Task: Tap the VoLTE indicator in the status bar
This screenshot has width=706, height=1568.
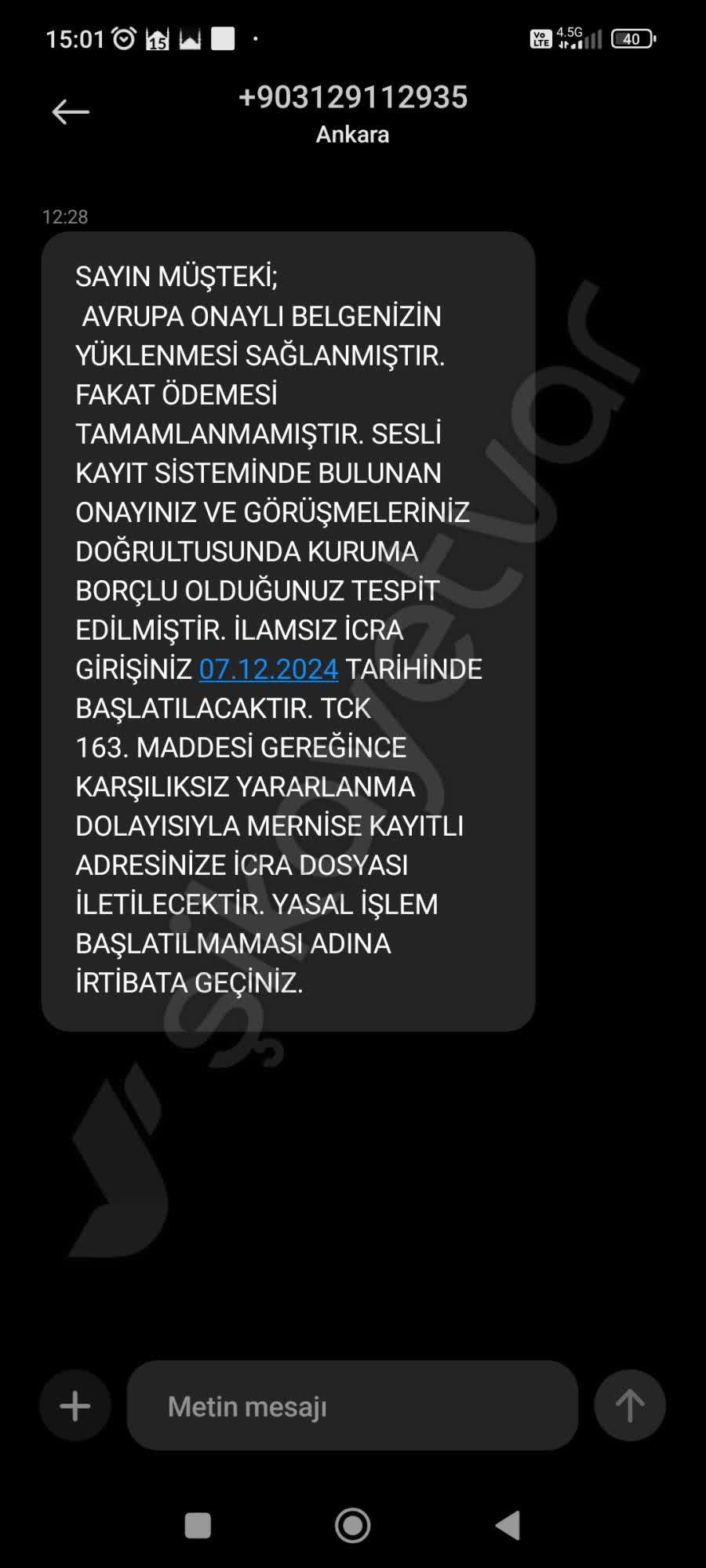Action: point(540,38)
